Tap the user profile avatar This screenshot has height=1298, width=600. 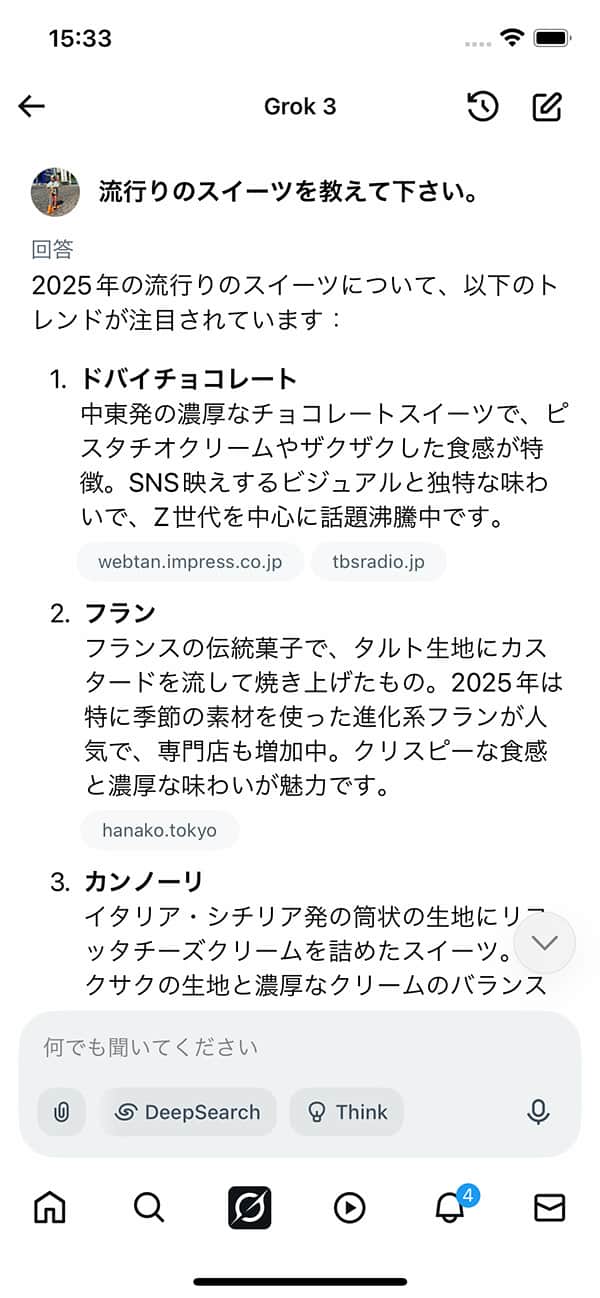pos(55,192)
